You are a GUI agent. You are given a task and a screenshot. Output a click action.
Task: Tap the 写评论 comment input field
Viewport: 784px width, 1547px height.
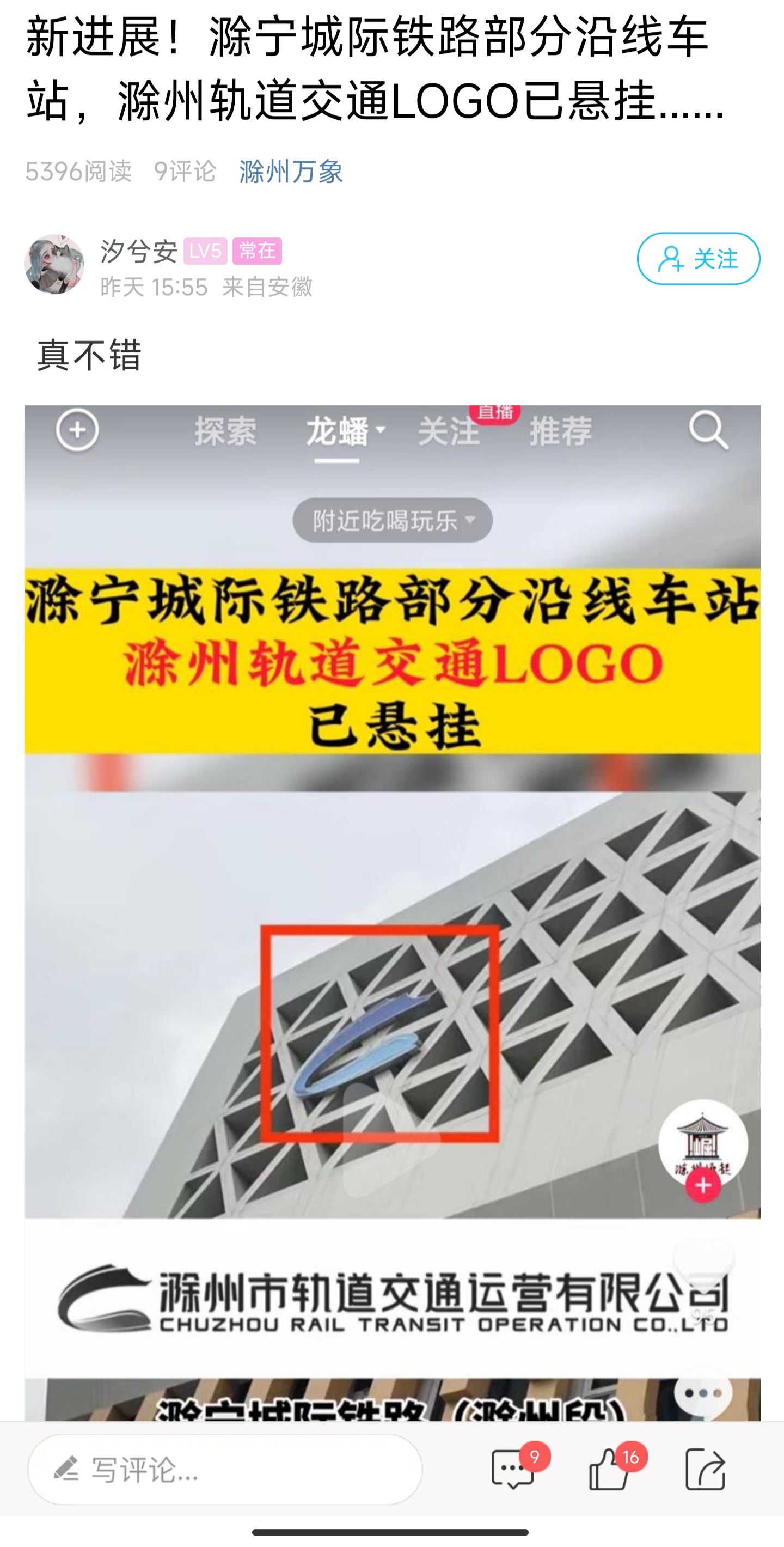[225, 1469]
